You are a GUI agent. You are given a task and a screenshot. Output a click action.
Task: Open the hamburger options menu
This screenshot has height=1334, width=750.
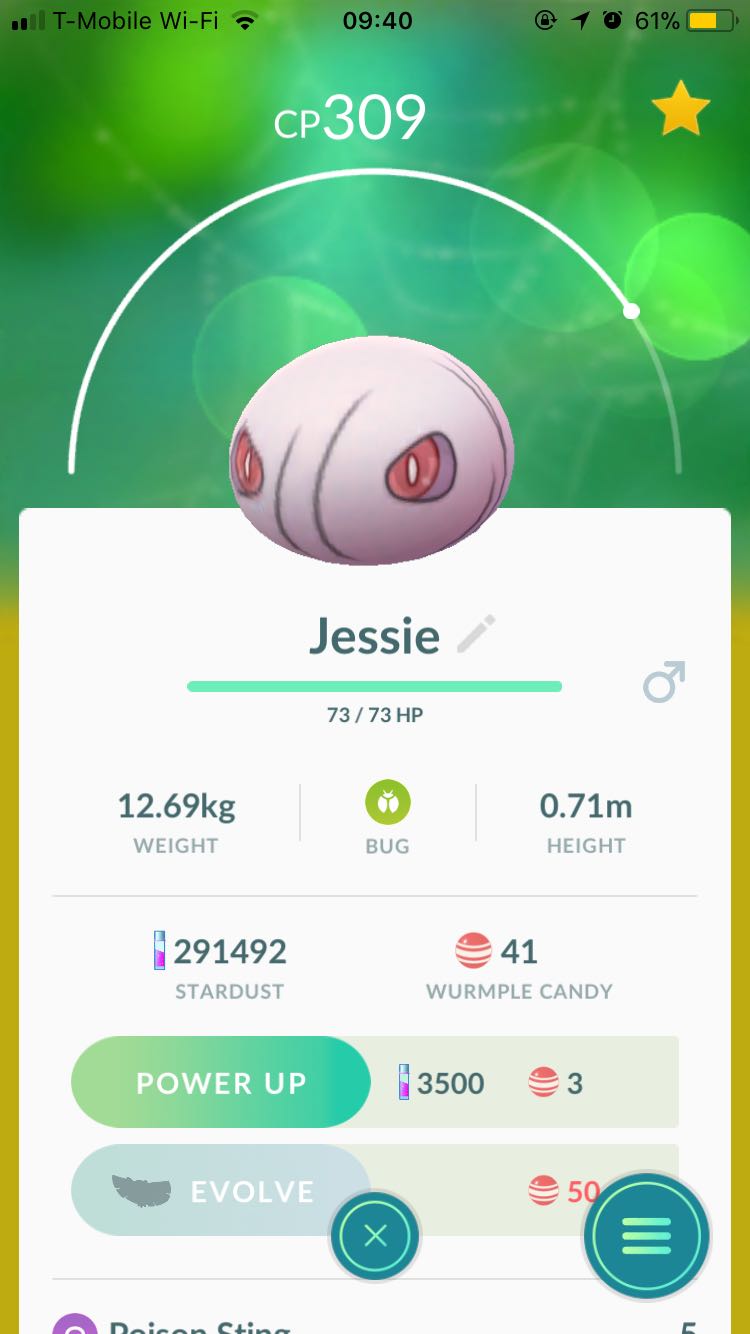tap(646, 1236)
